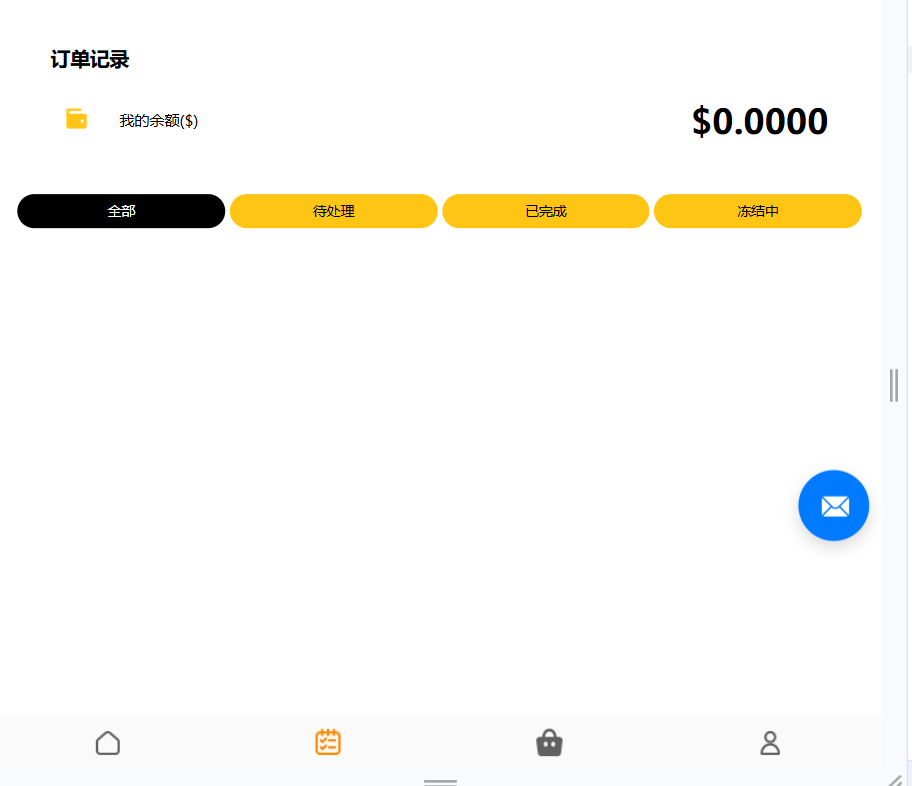Switch to the shopping bag tab
This screenshot has height=786, width=912.
[549, 743]
